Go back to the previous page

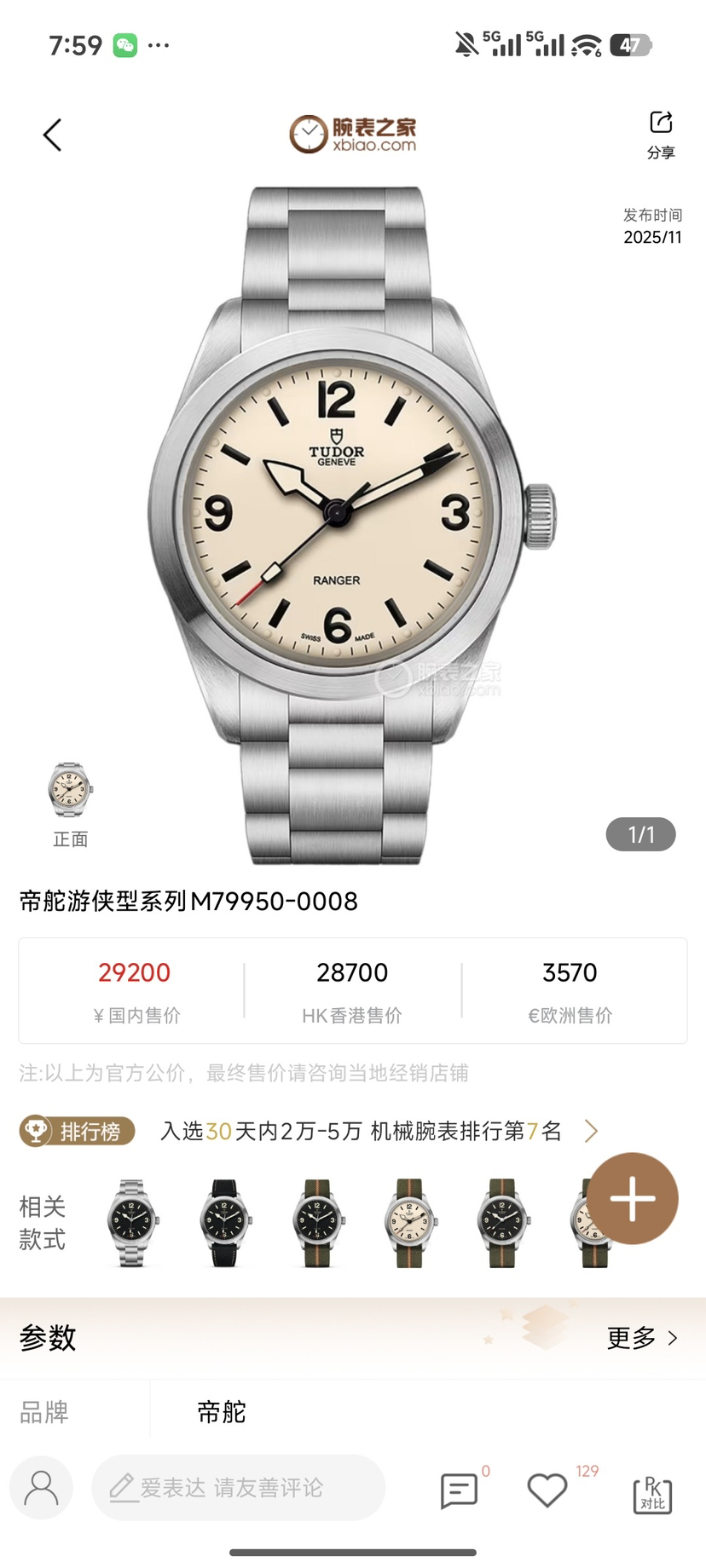(53, 135)
